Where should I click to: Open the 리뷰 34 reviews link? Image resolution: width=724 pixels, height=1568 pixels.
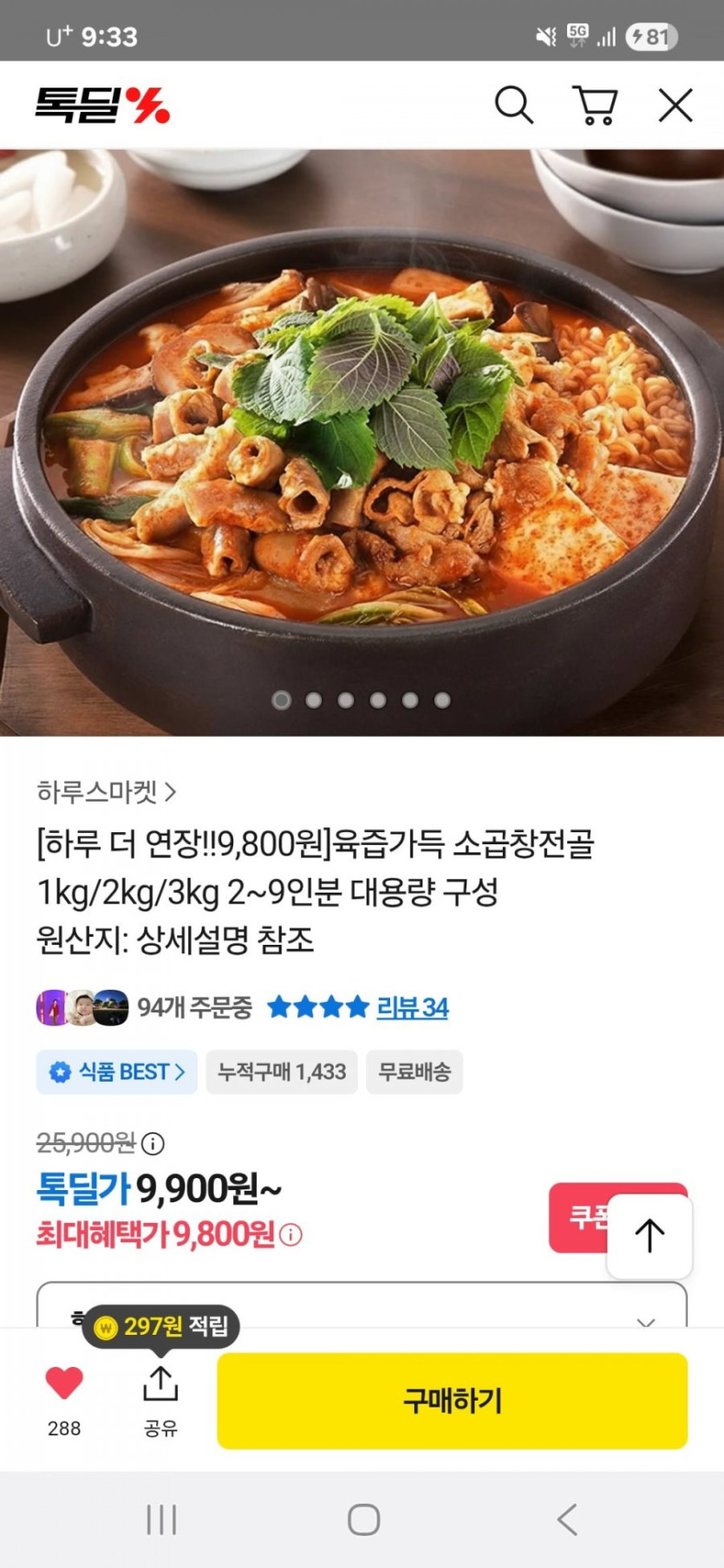click(412, 1007)
